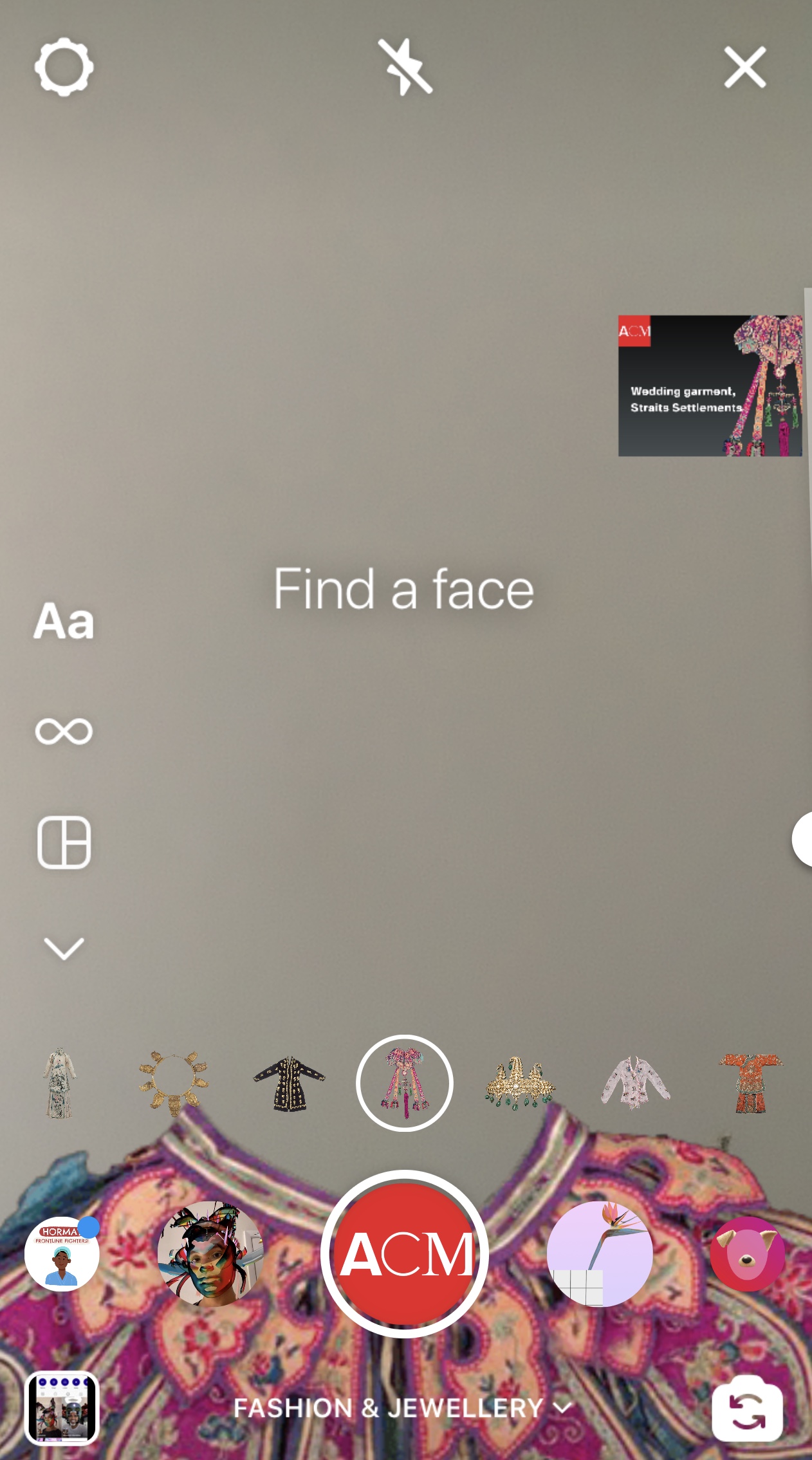Open the gallery thumbnail
This screenshot has width=812, height=1460.
[x=62, y=1408]
